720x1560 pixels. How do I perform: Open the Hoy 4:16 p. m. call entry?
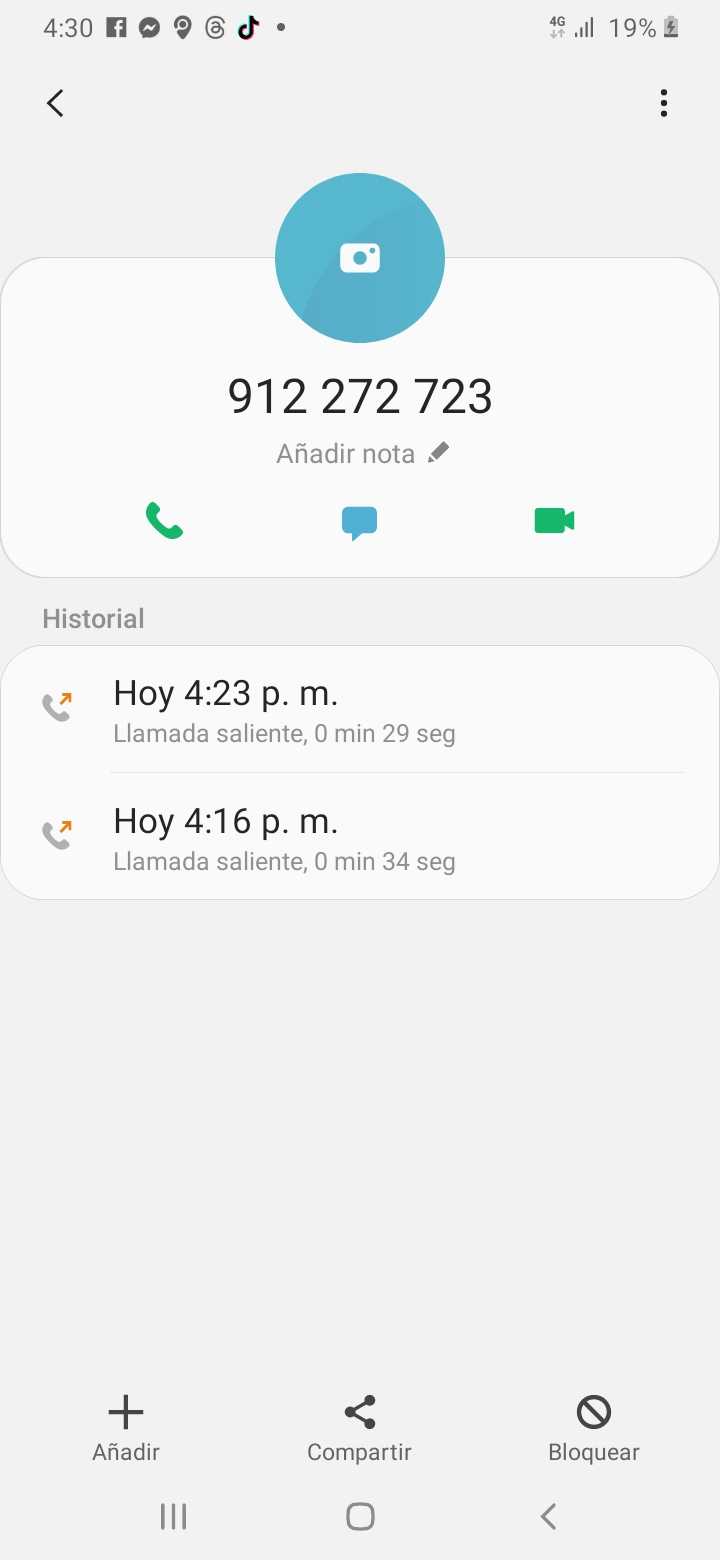point(360,838)
